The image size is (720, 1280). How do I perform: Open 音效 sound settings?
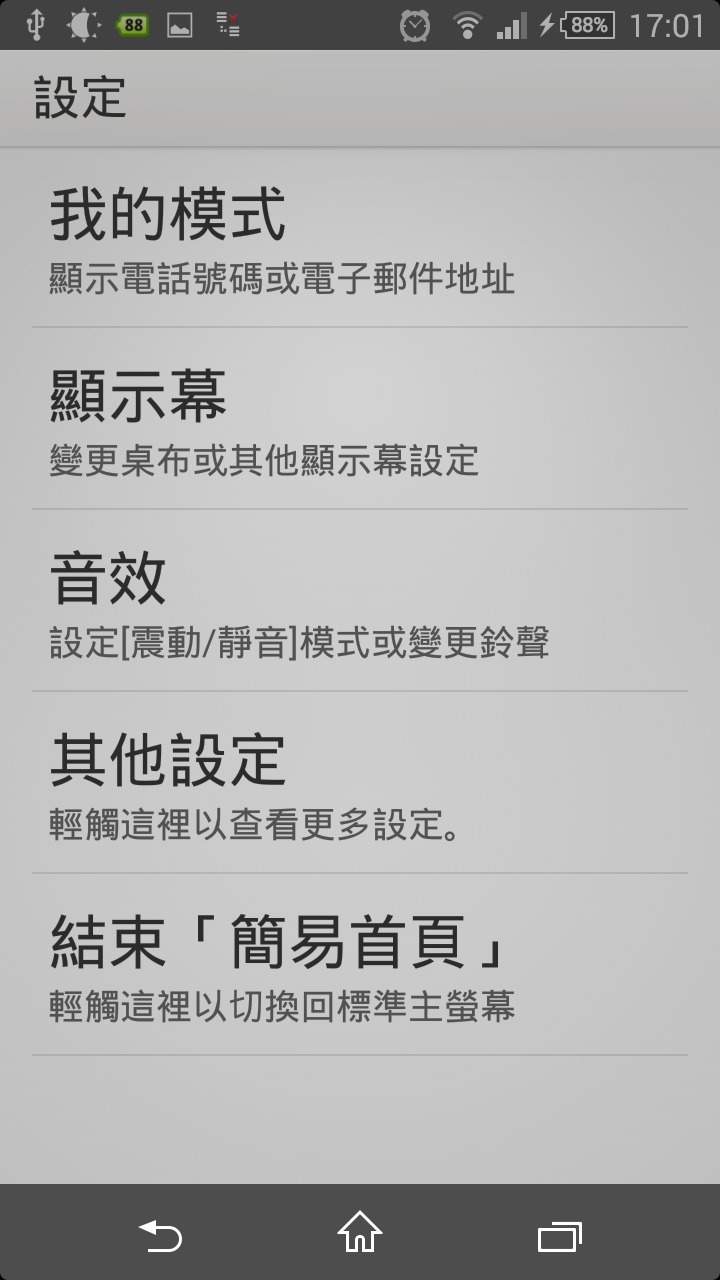(360, 602)
